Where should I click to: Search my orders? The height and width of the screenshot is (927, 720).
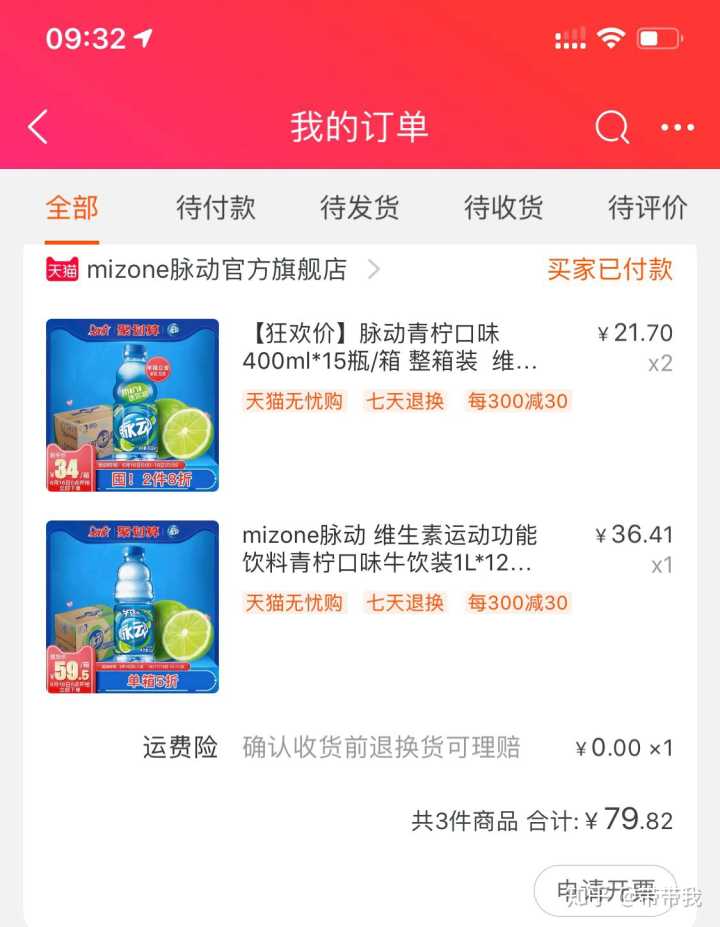coord(612,127)
